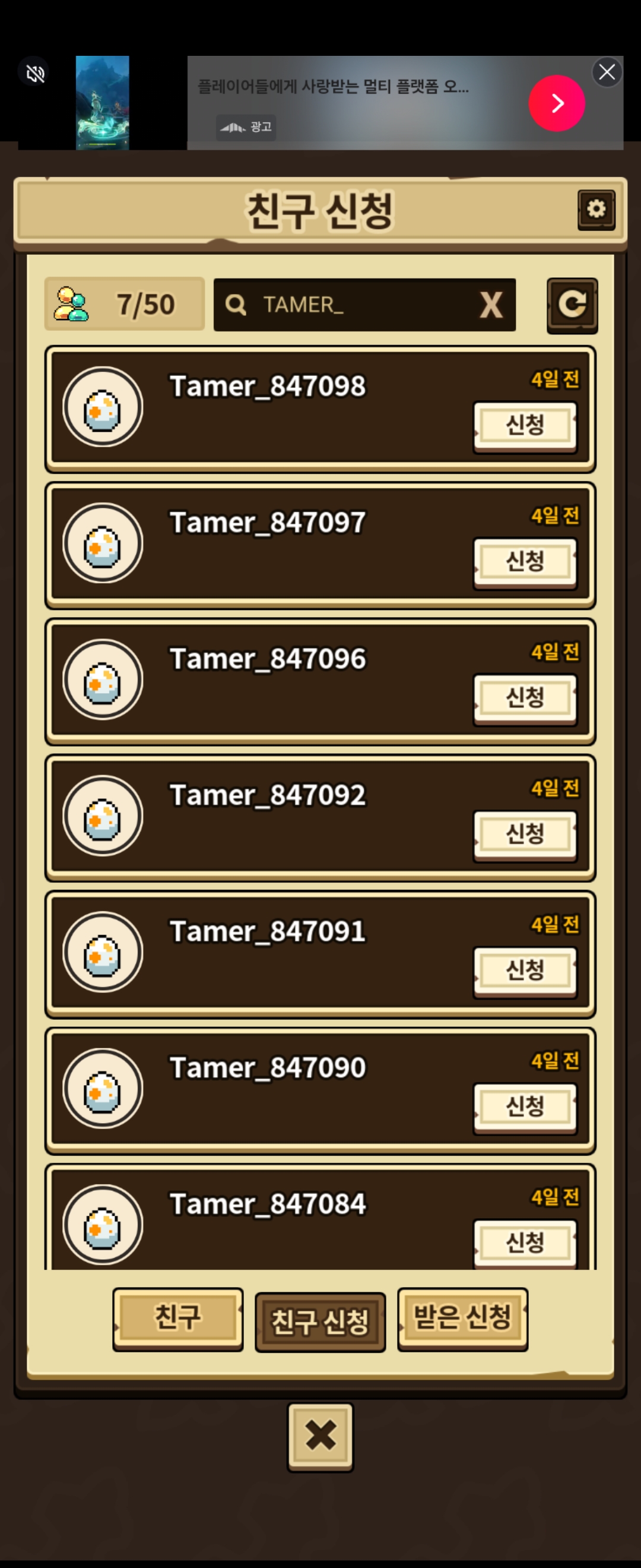Select the 친구 신청 tab
The height and width of the screenshot is (1568, 641).
coord(320,1322)
